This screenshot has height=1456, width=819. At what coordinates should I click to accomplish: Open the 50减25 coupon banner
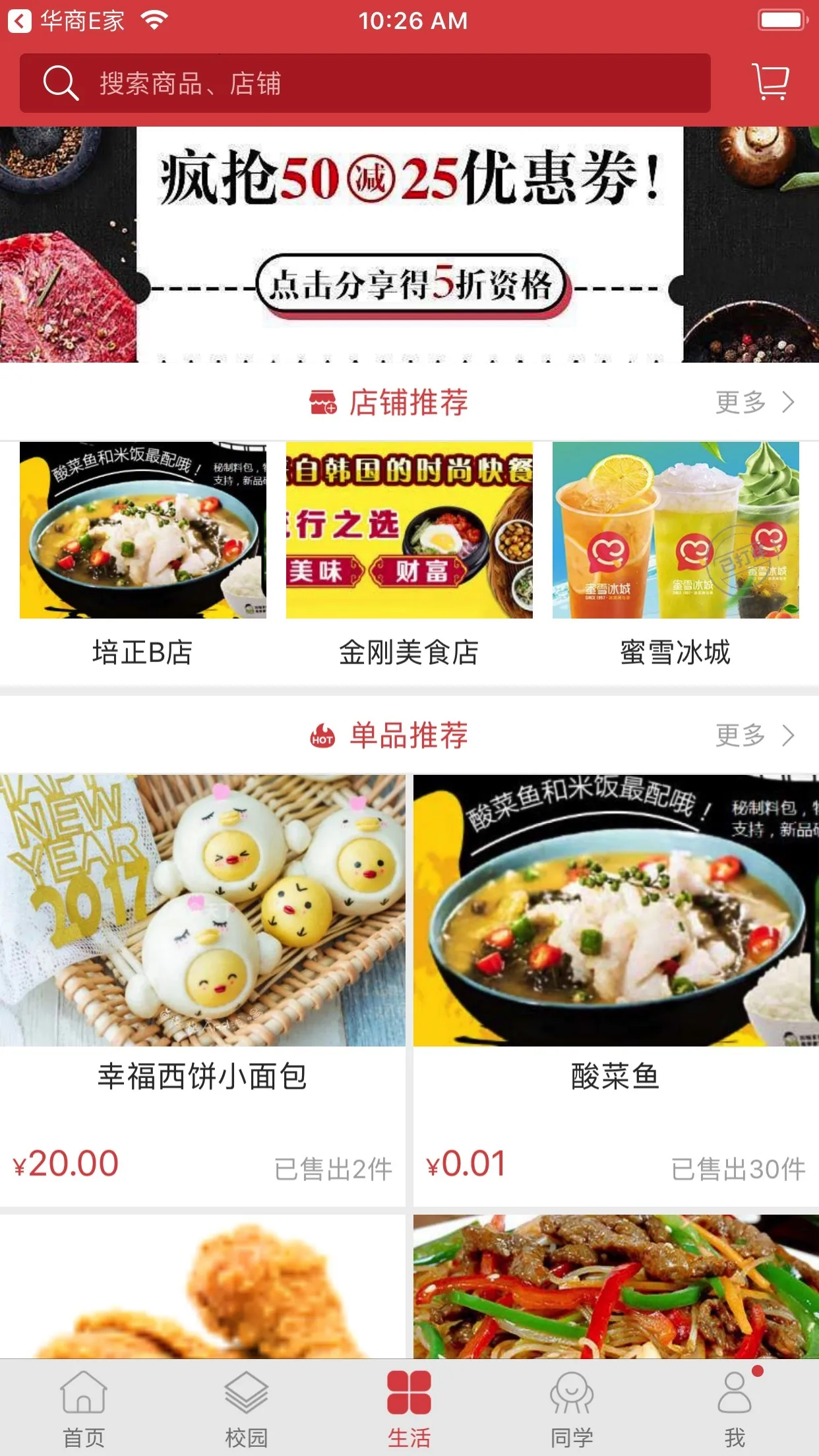(409, 244)
